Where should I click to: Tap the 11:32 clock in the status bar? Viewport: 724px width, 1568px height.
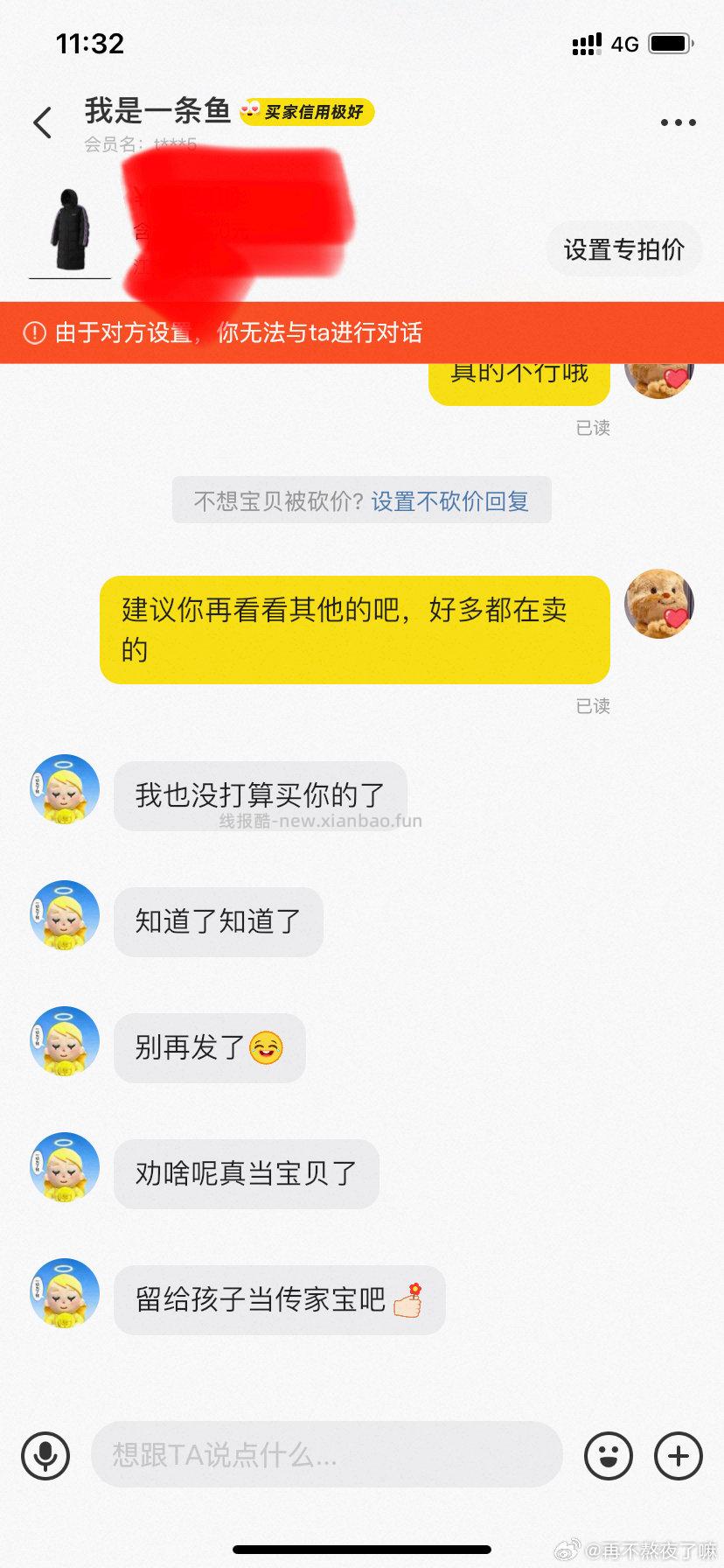click(90, 43)
